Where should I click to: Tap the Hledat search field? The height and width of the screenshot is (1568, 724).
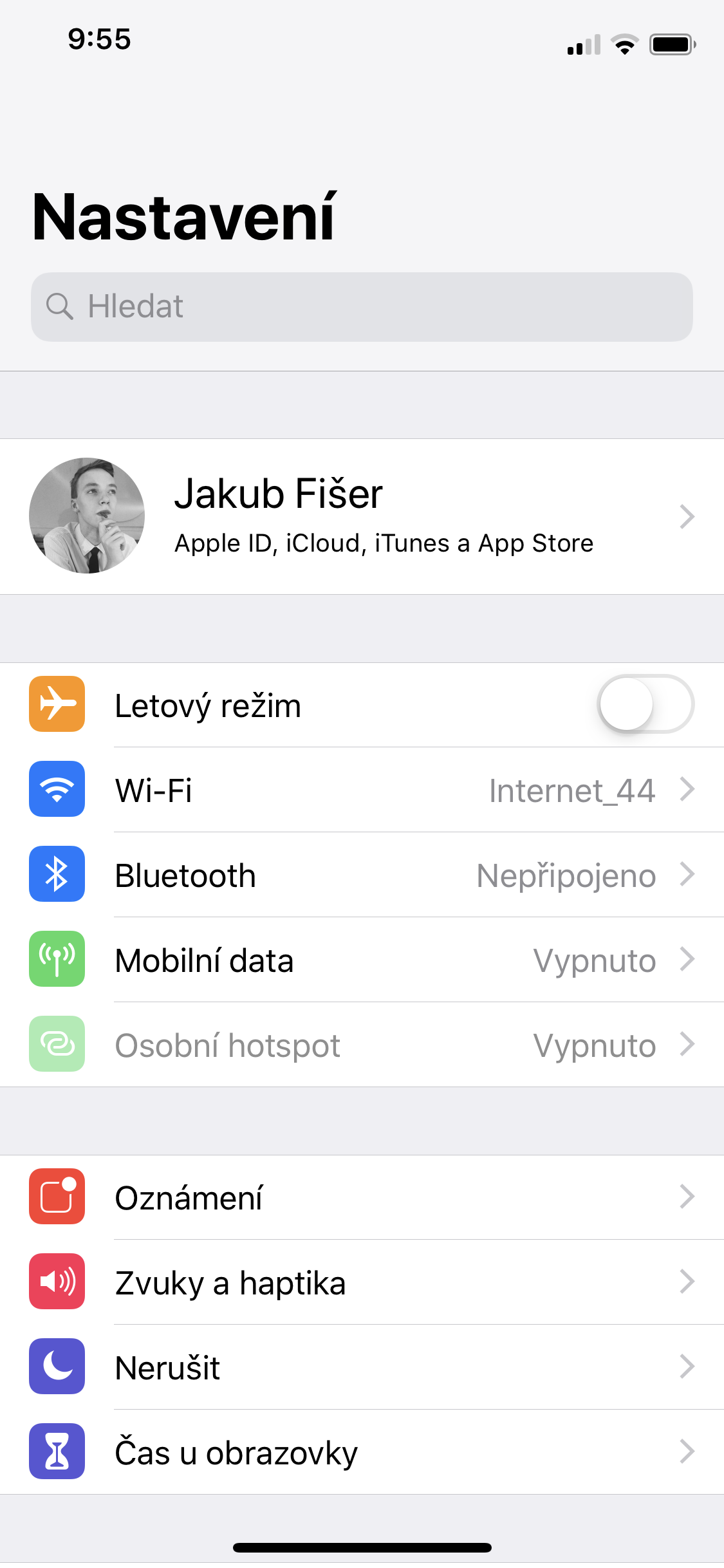[x=362, y=306]
